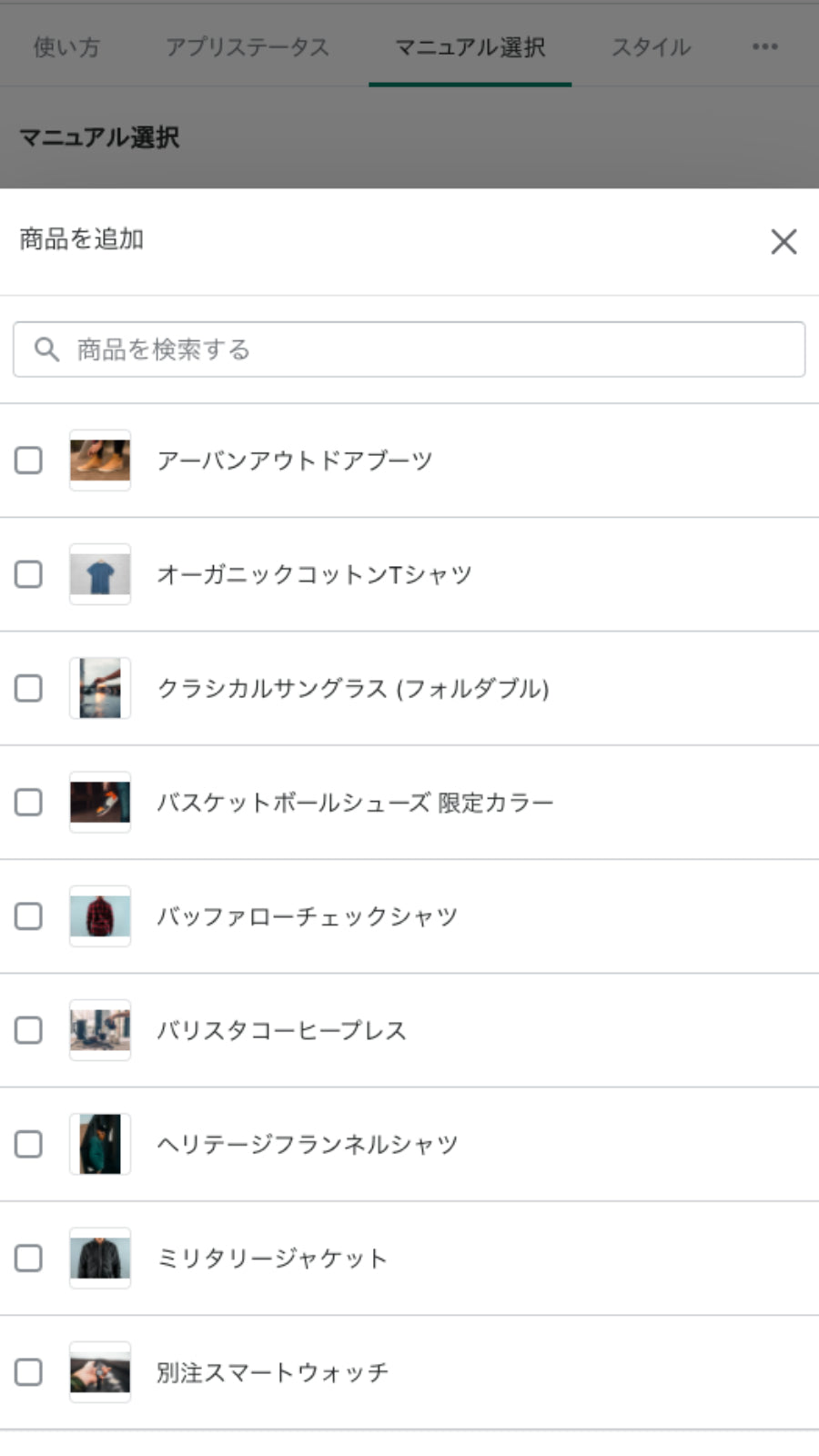Click the urban outdoor boots thumbnail
Image resolution: width=819 pixels, height=1456 pixels.
100,460
